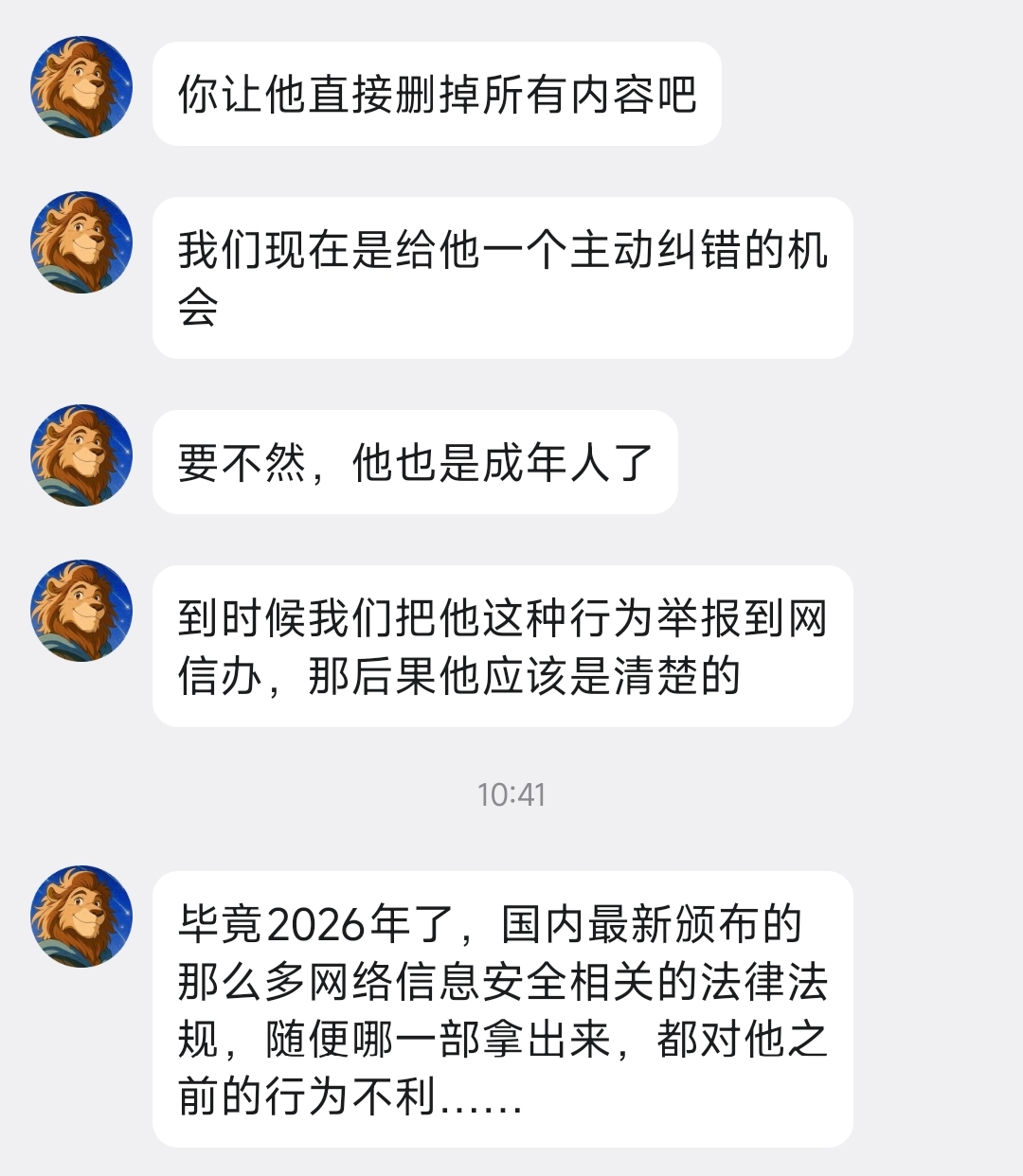Open sender's avatar beside "你让他直接删掉所有内容吧"
Image resolution: width=1023 pixels, height=1176 pixels.
coord(81,87)
